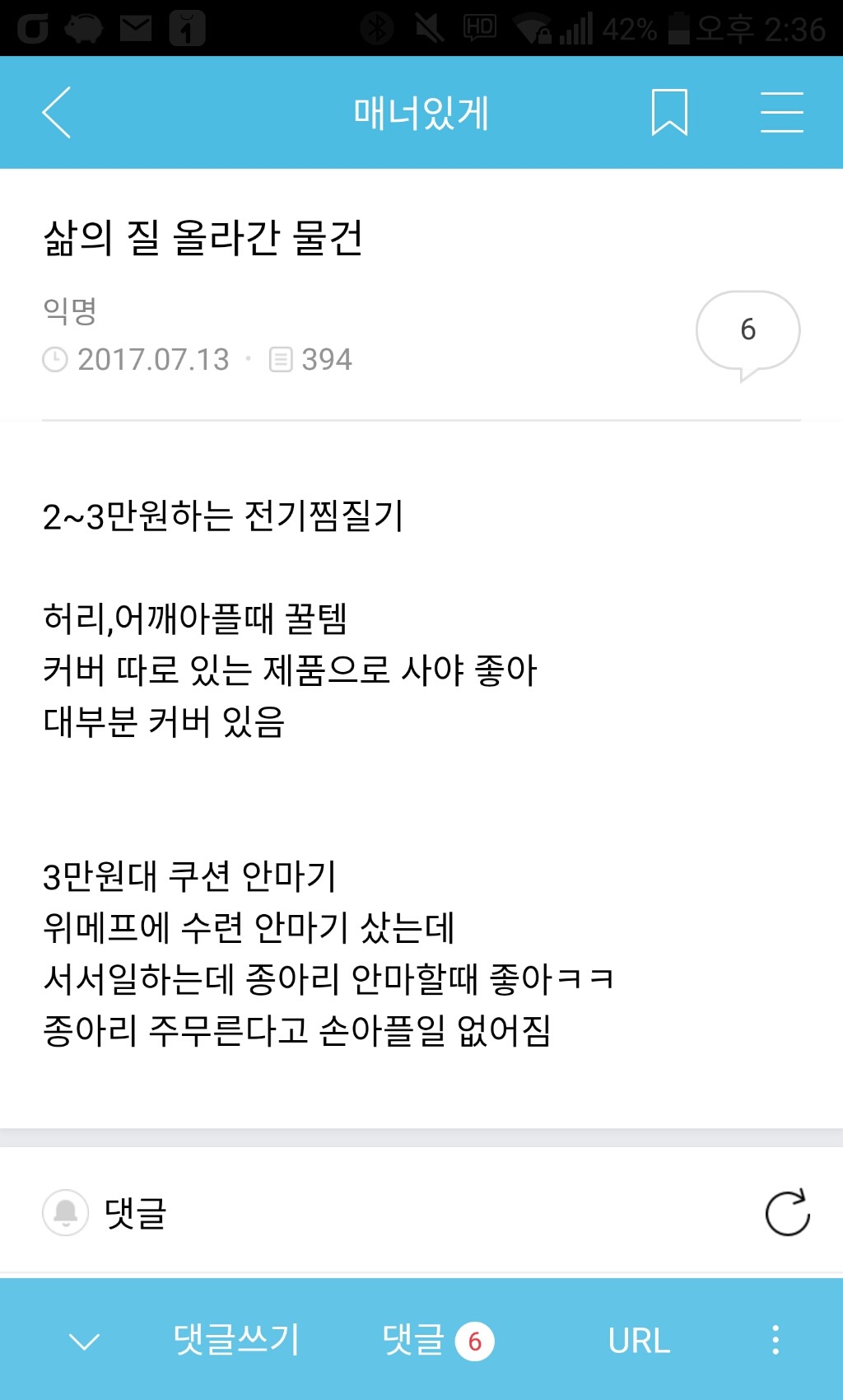Image resolution: width=843 pixels, height=1400 pixels.
Task: Go back using the header arrow
Action: 57,112
